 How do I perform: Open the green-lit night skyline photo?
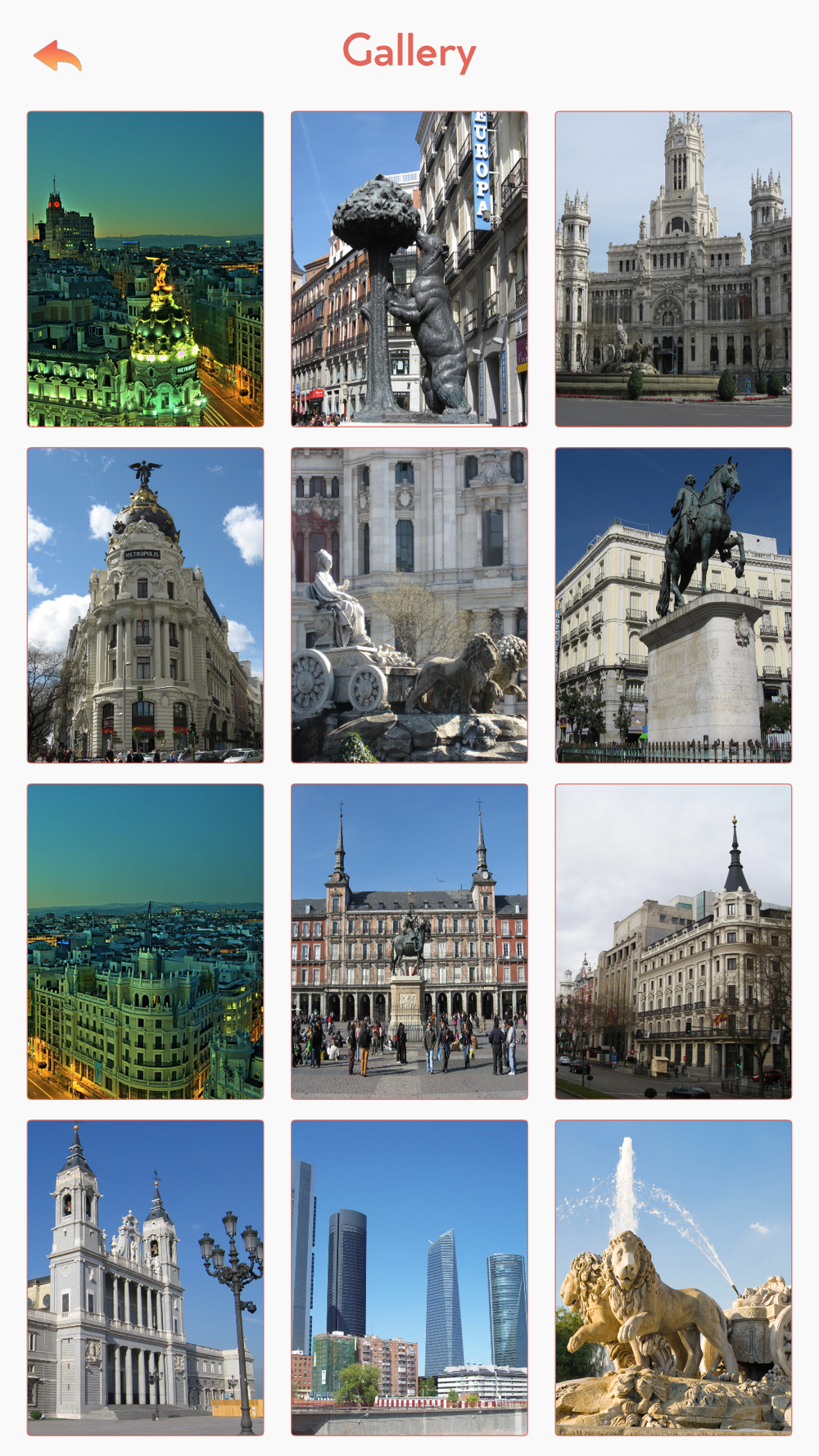146,269
